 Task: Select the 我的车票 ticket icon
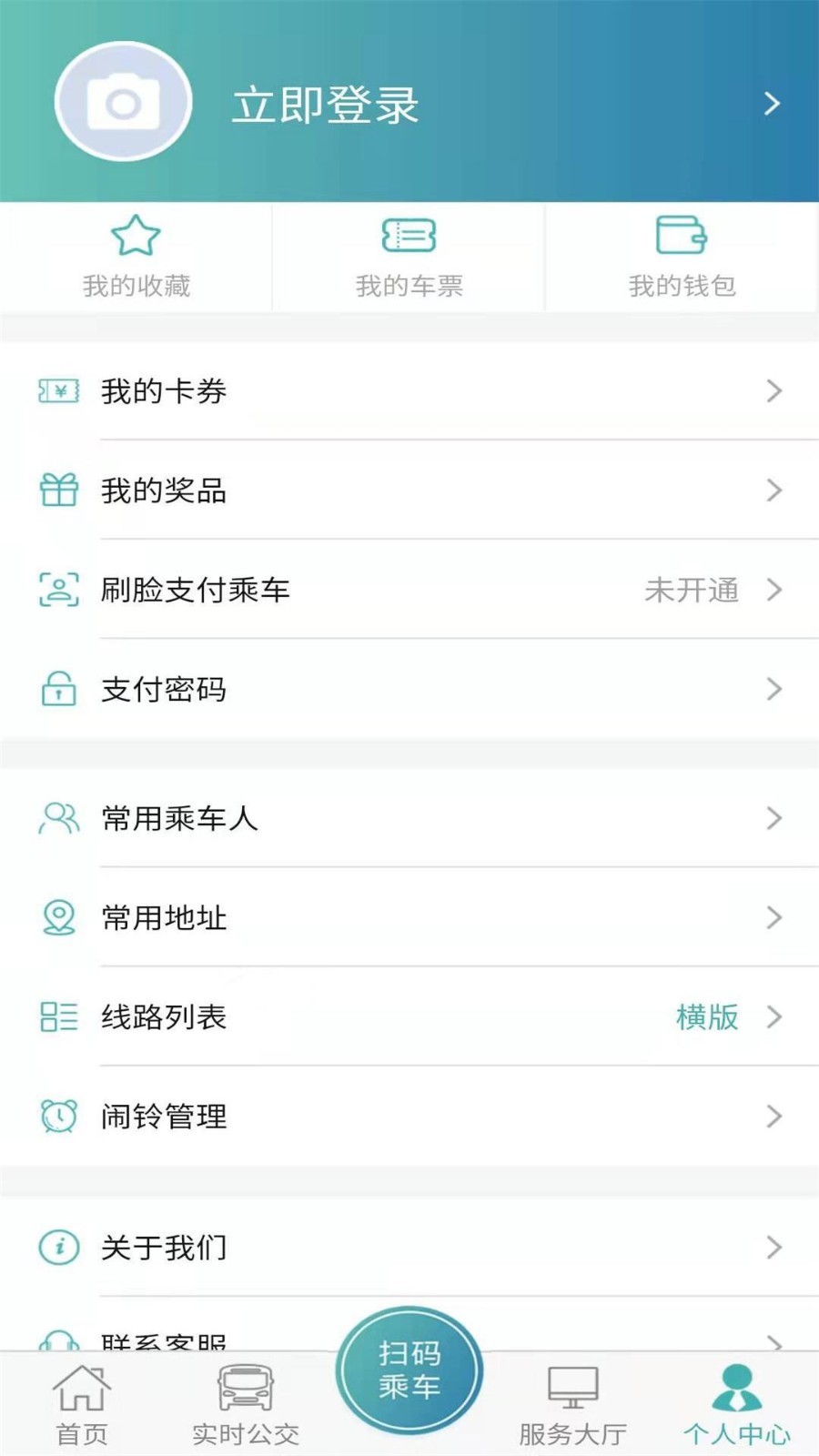pyautogui.click(x=409, y=236)
